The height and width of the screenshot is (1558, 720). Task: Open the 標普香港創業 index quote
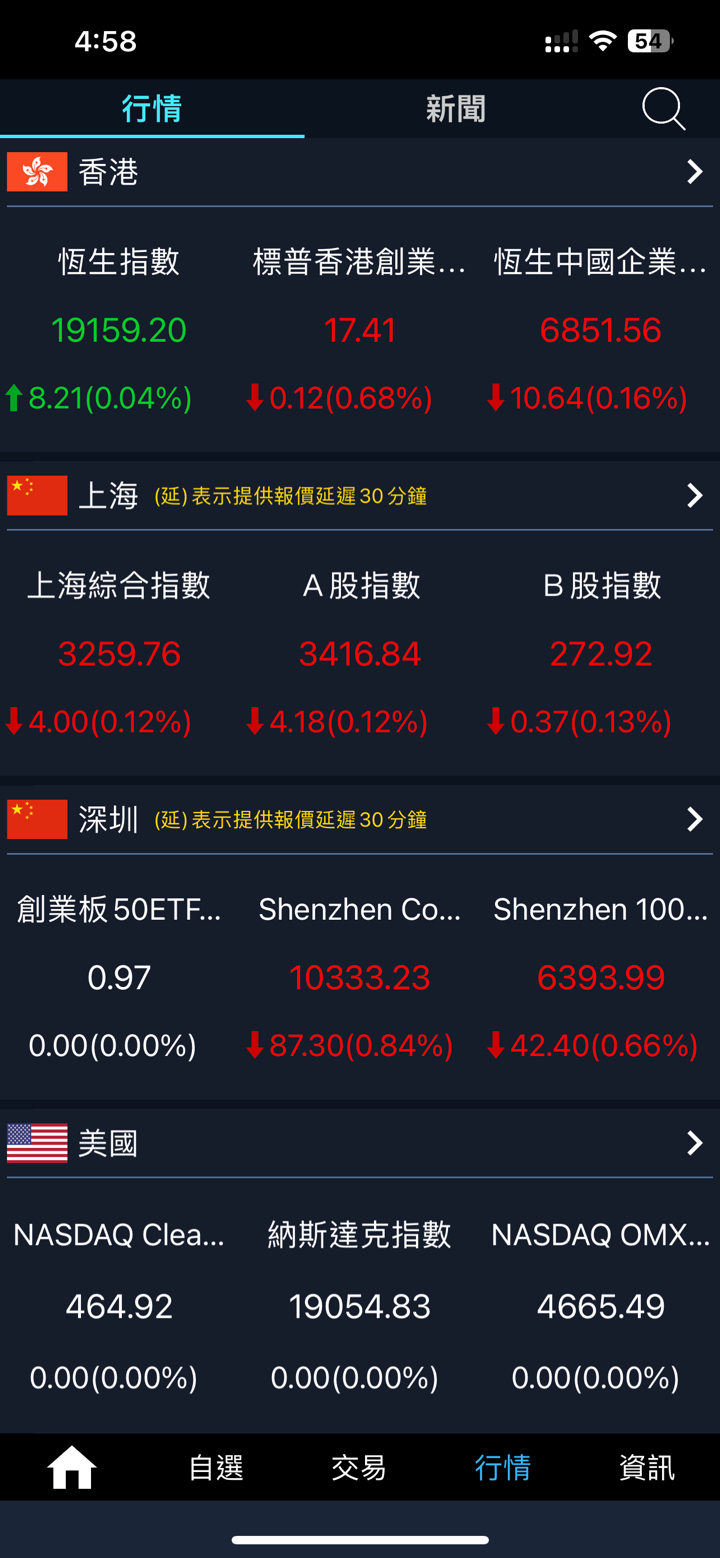pyautogui.click(x=360, y=329)
